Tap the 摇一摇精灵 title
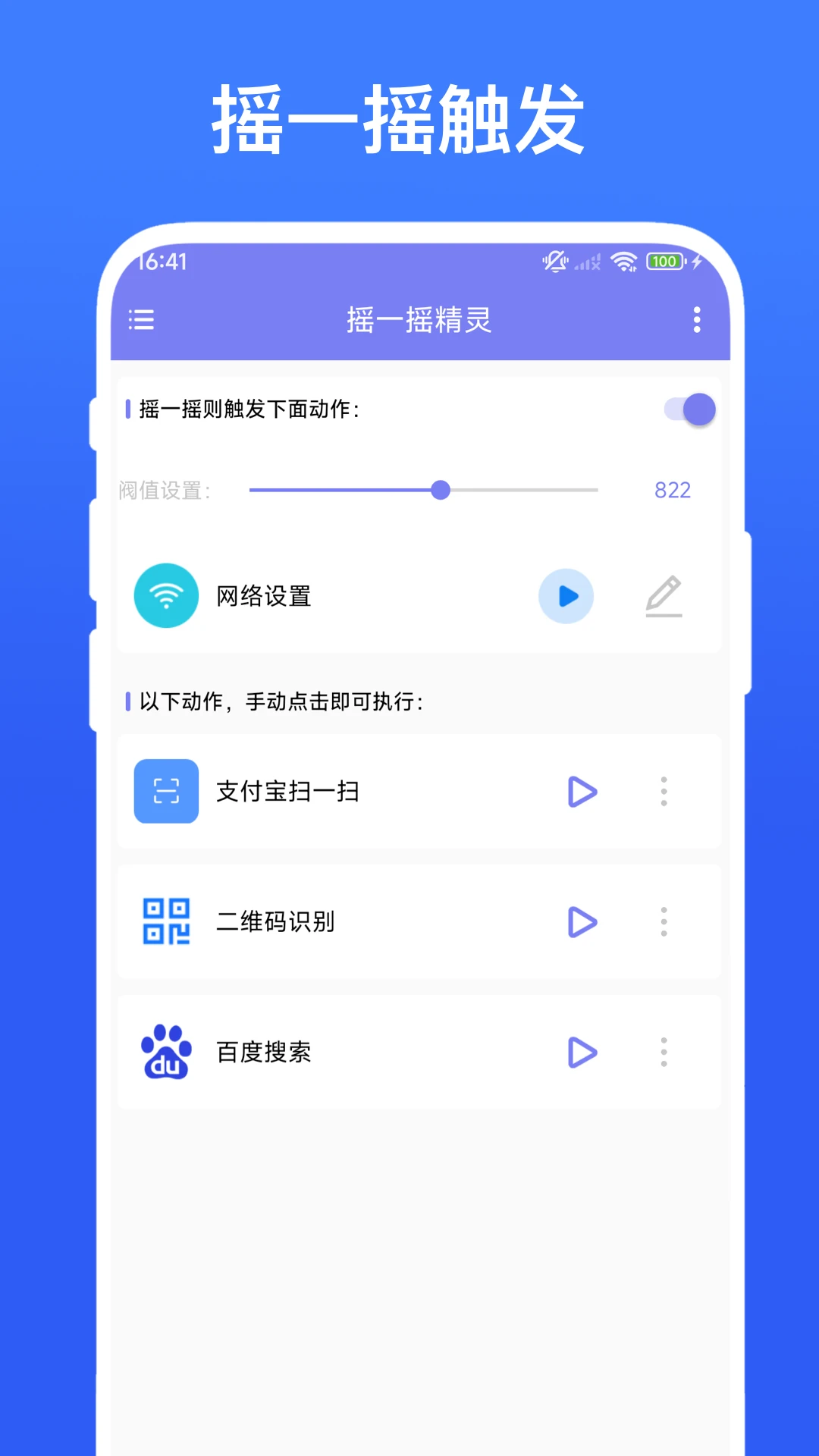819x1456 pixels. coord(419,320)
